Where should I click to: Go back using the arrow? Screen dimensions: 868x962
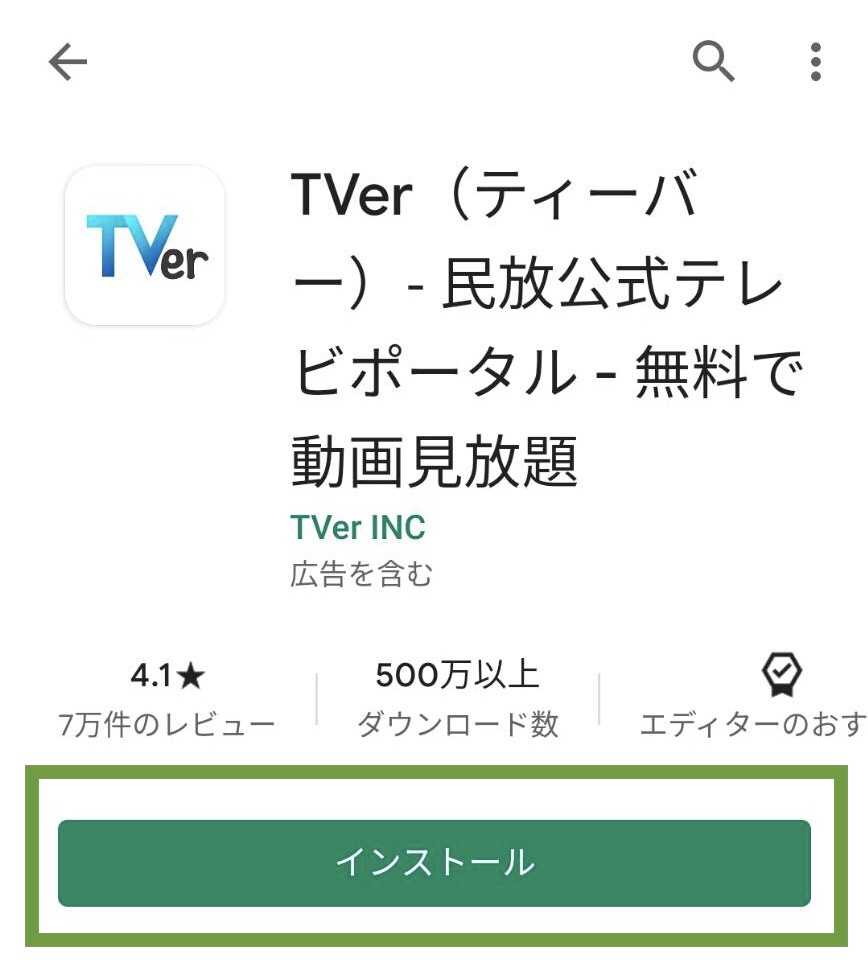click(68, 63)
